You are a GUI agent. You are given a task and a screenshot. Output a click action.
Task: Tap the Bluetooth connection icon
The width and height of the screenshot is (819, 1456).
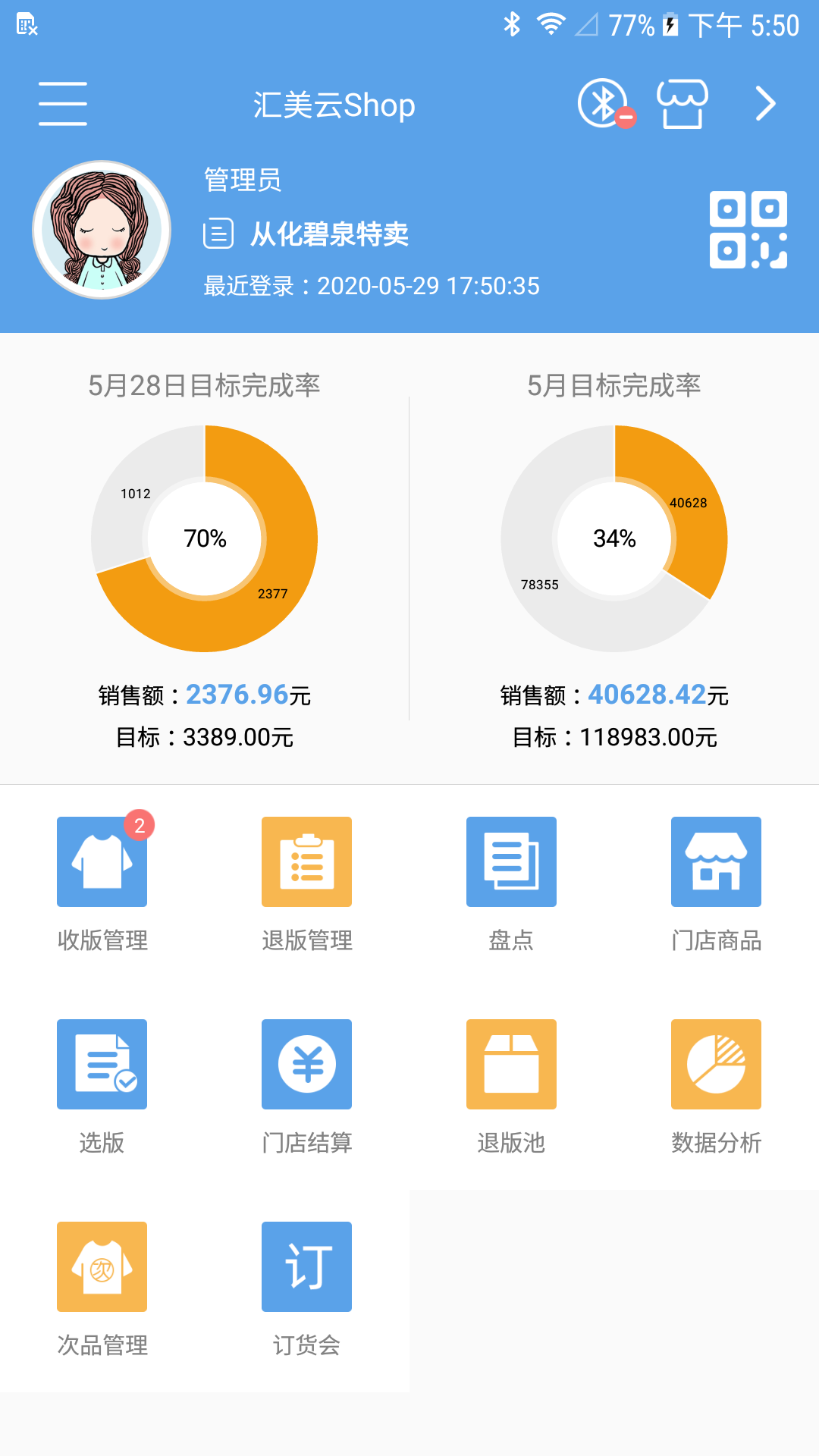[x=604, y=104]
